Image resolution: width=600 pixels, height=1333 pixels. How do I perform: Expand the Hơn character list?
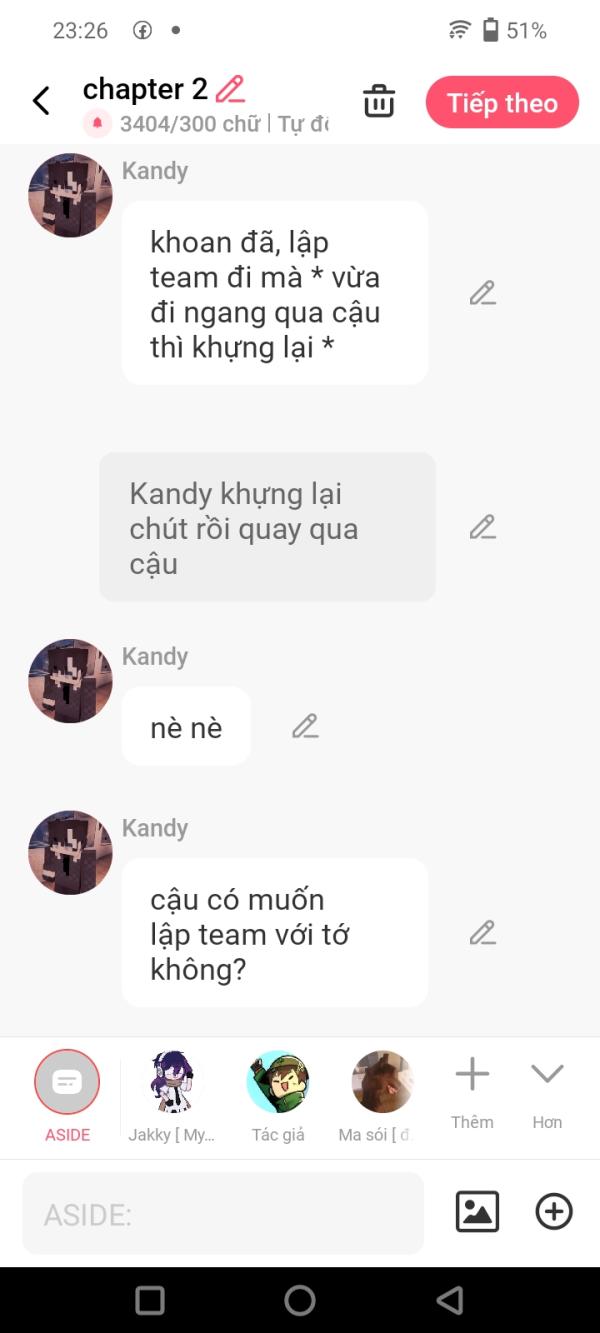tap(547, 1091)
